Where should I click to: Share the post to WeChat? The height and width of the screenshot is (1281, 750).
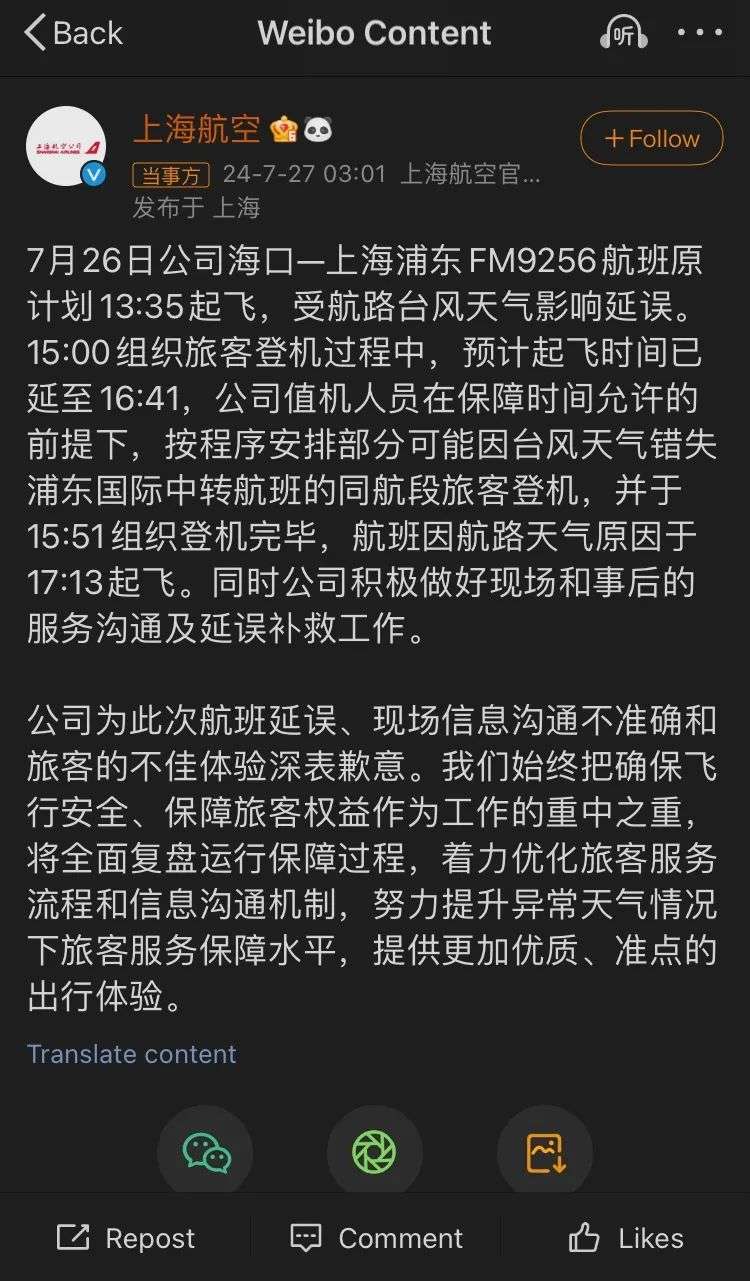click(x=206, y=1152)
